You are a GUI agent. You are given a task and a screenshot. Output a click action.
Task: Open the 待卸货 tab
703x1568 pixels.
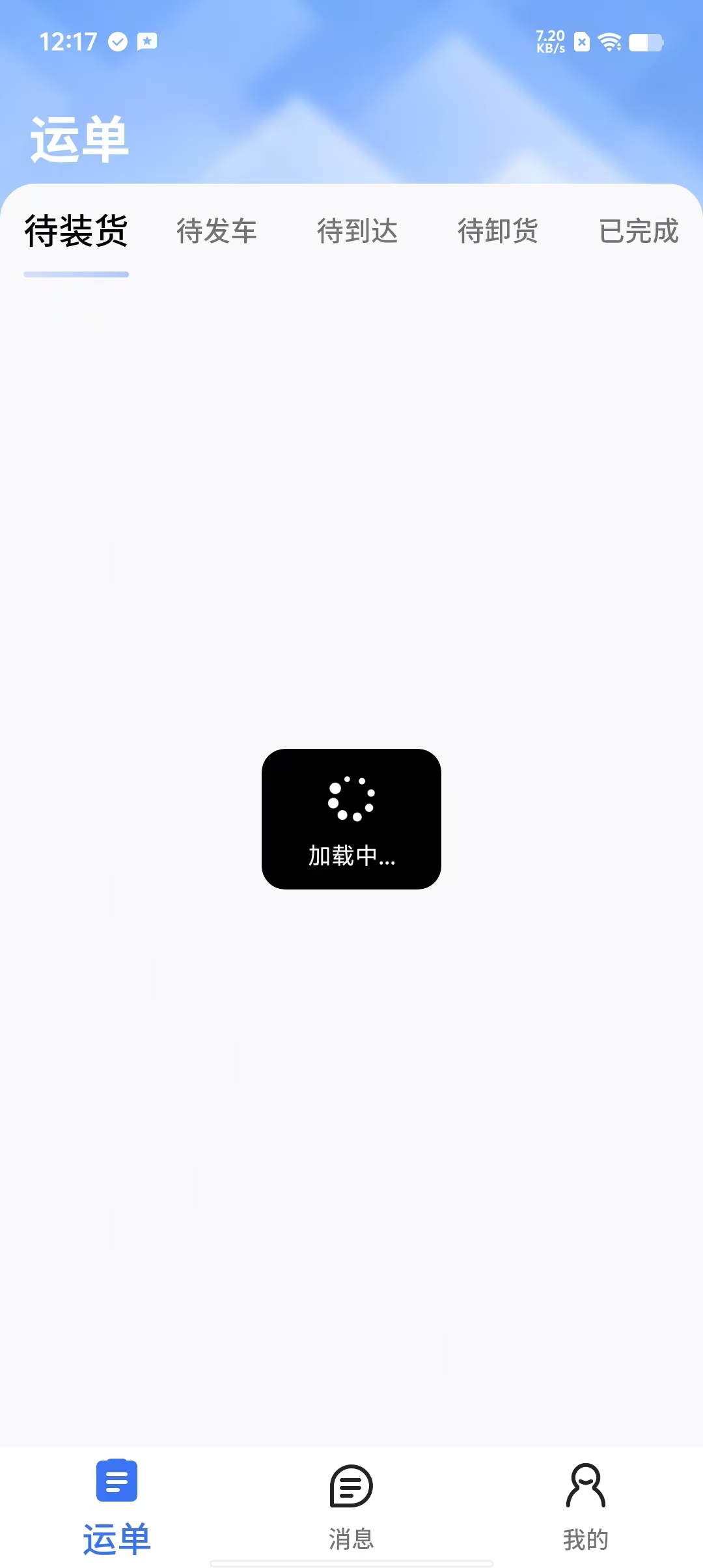498,231
